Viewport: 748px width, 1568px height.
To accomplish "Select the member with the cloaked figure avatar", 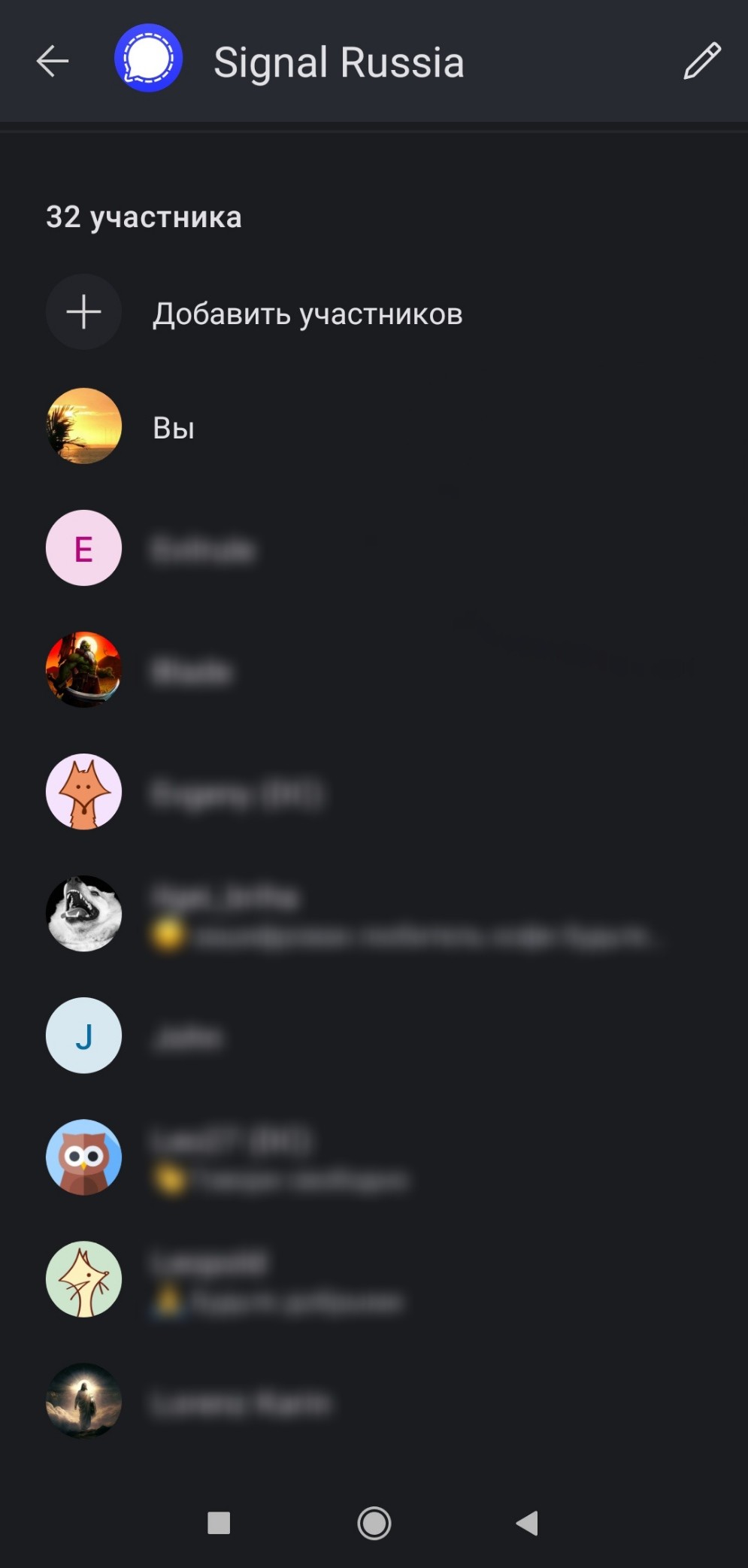I will 374,1401.
